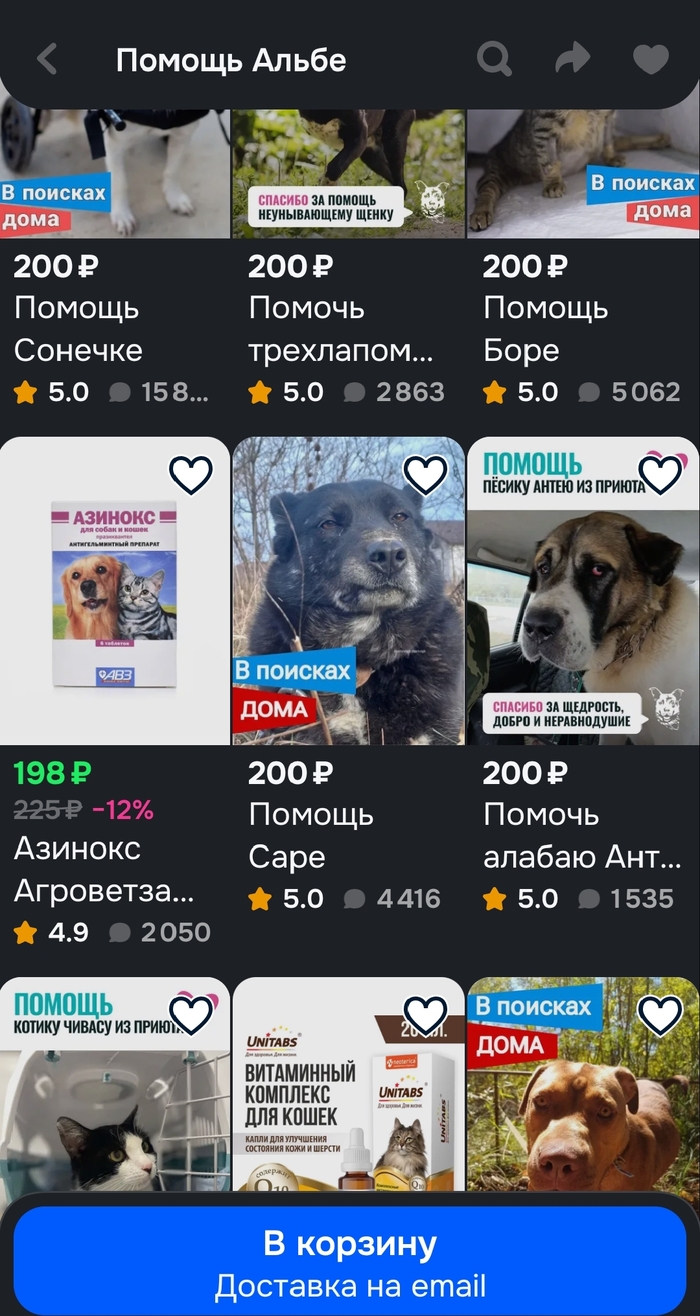Add Помощь Саре to favorites
Screen dimensions: 700x1316
click(426, 475)
